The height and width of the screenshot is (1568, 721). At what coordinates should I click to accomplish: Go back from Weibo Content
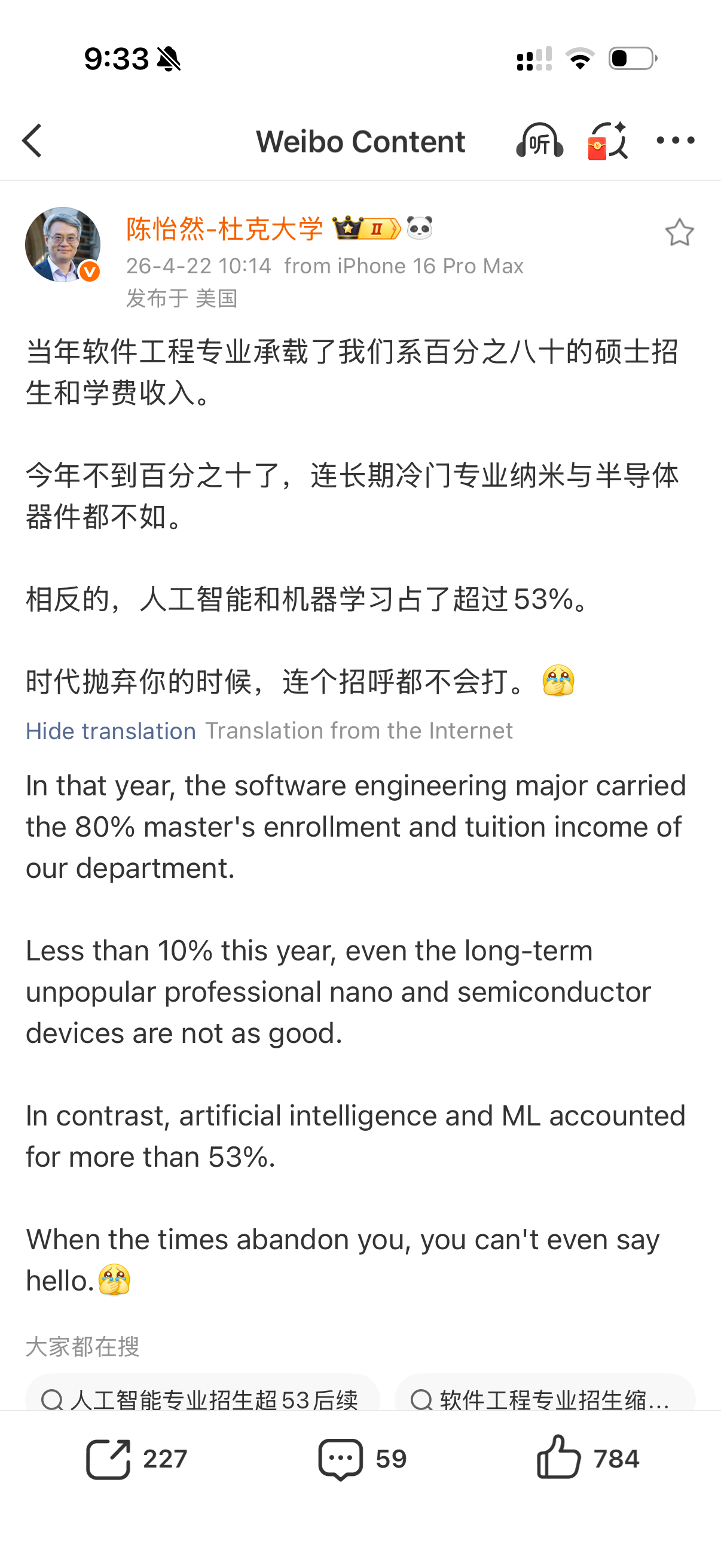(x=33, y=141)
